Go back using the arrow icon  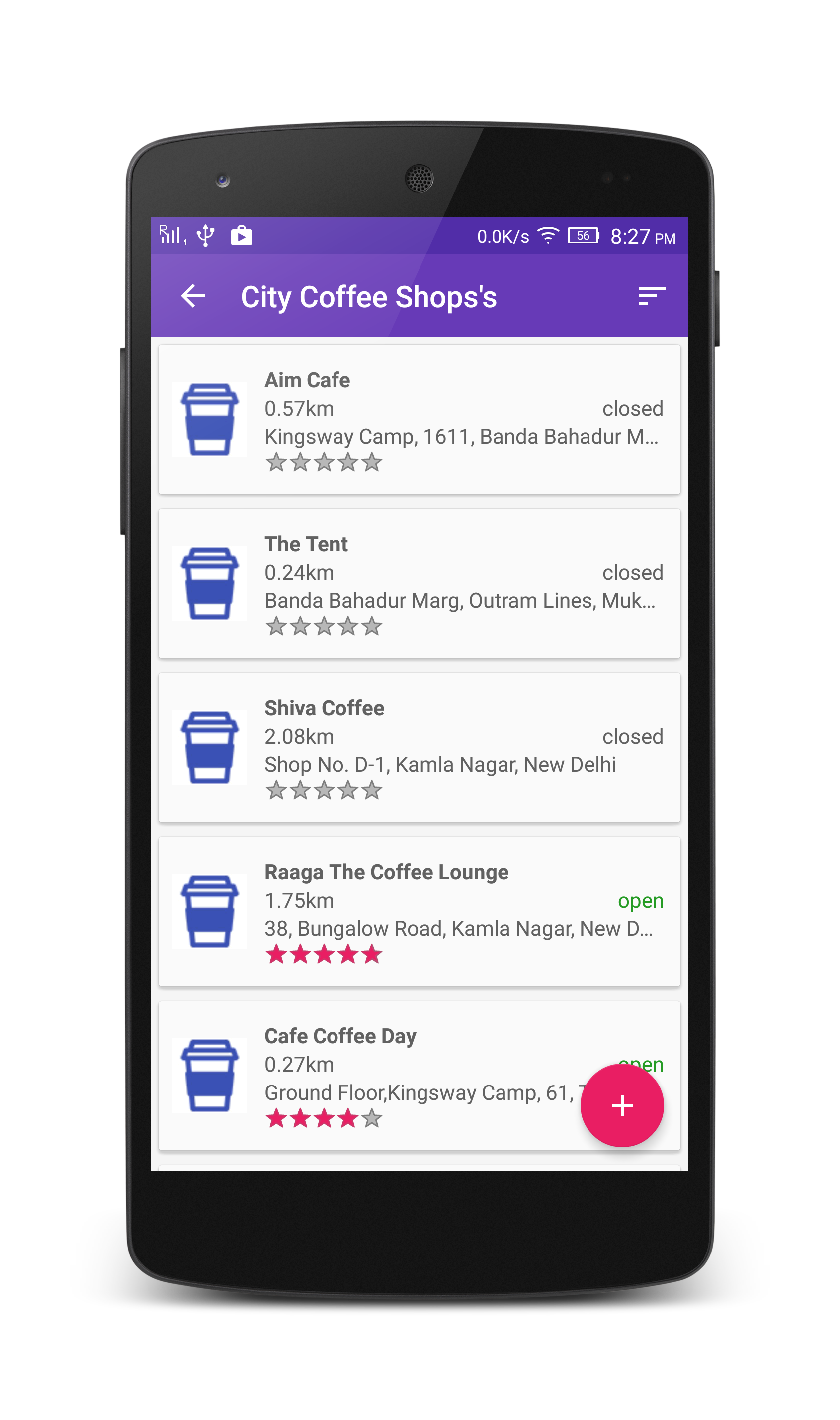[x=193, y=296]
